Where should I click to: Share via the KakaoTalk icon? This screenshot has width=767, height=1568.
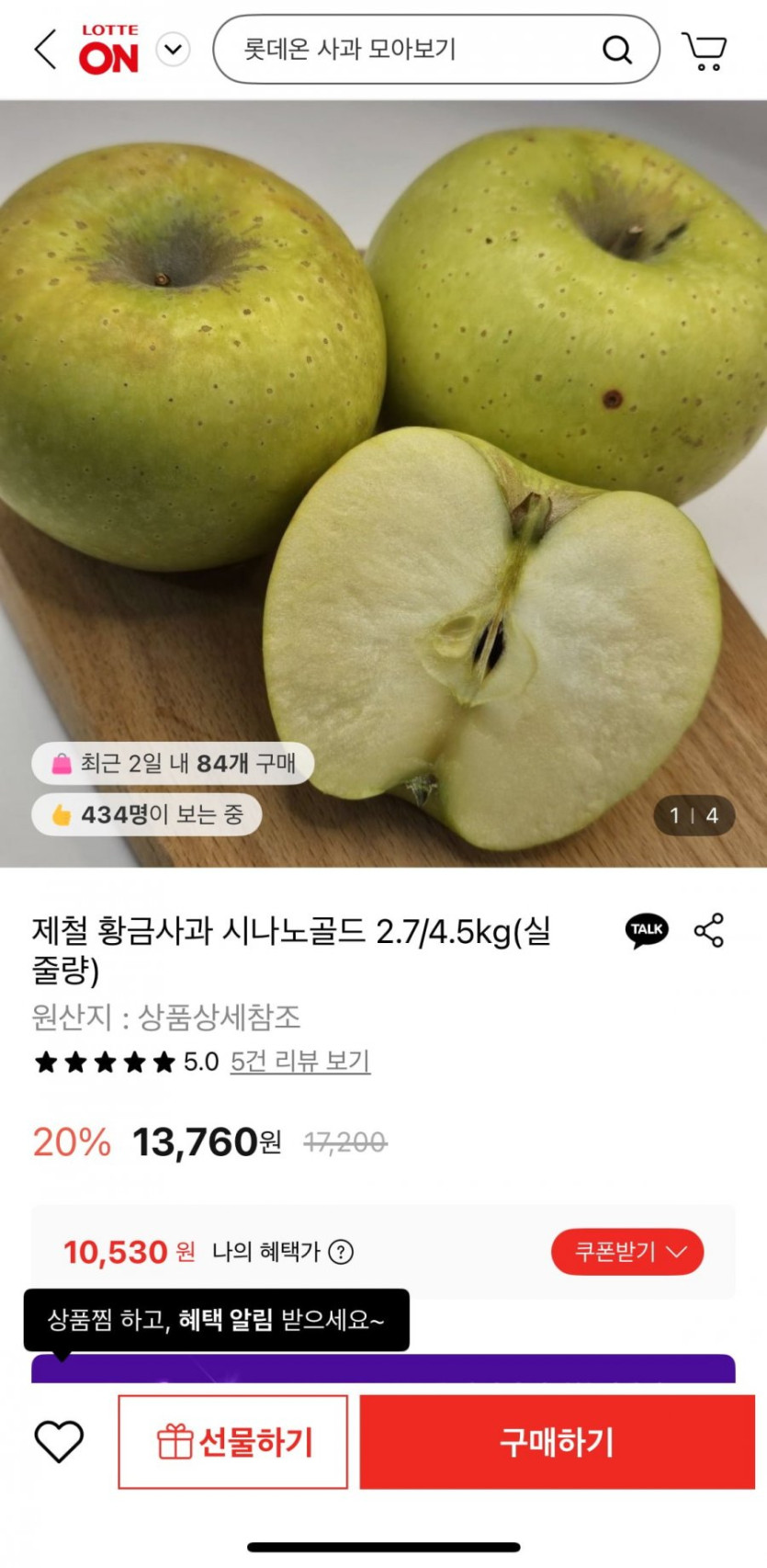pos(647,930)
